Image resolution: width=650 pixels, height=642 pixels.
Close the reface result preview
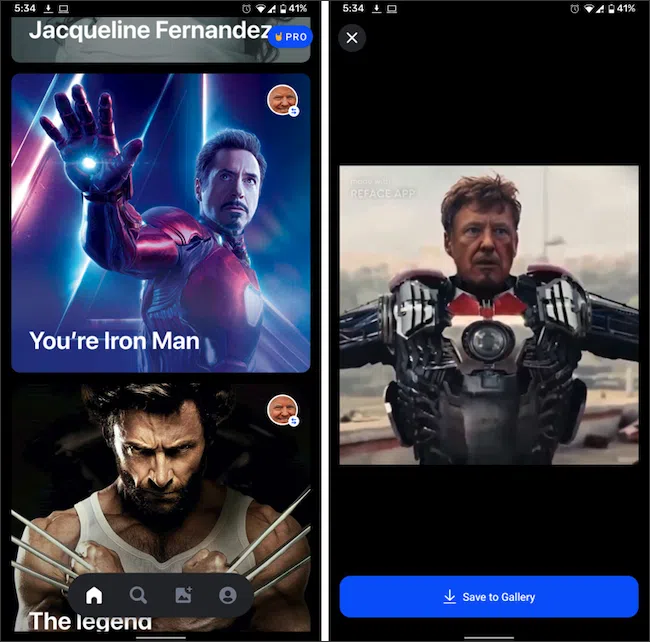point(352,38)
